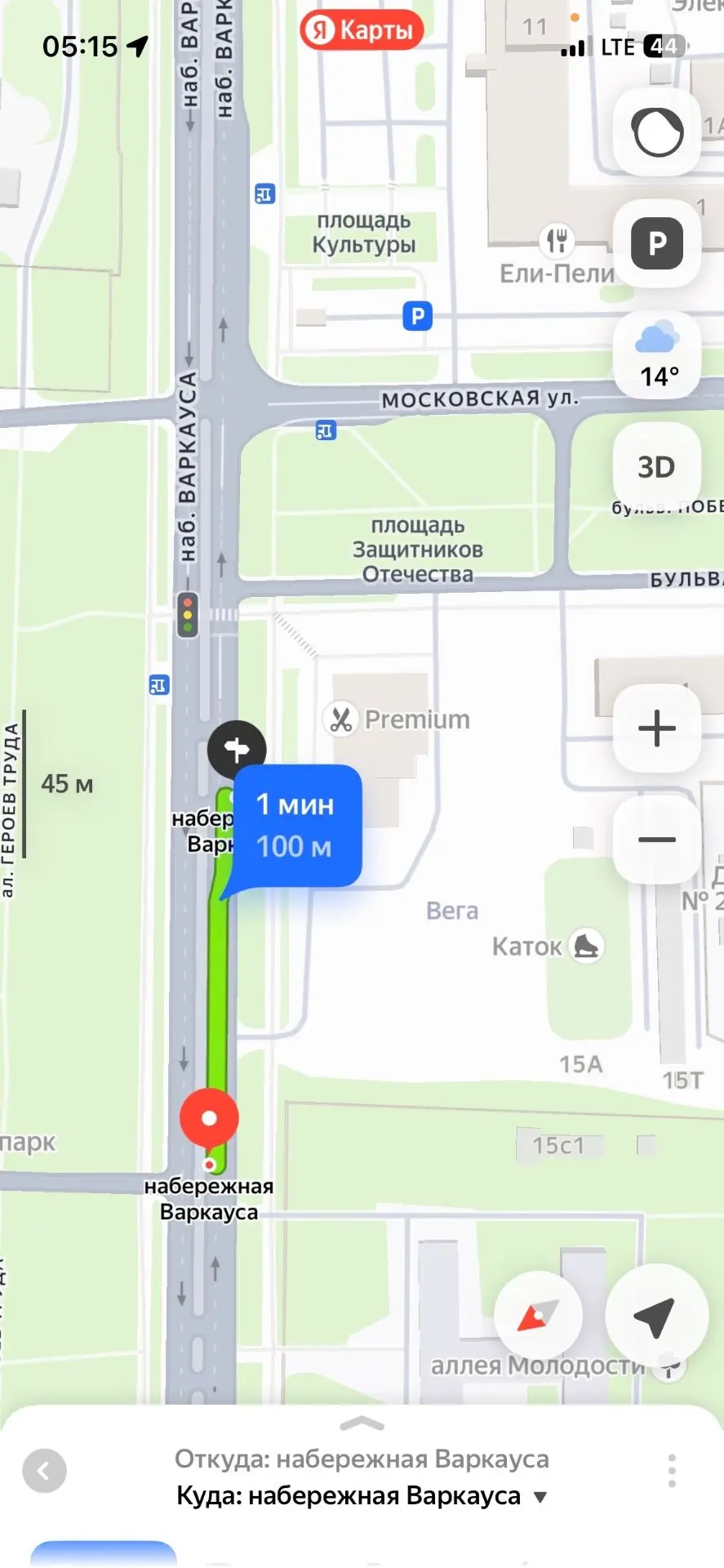Go back using the left arrow

(44, 1472)
